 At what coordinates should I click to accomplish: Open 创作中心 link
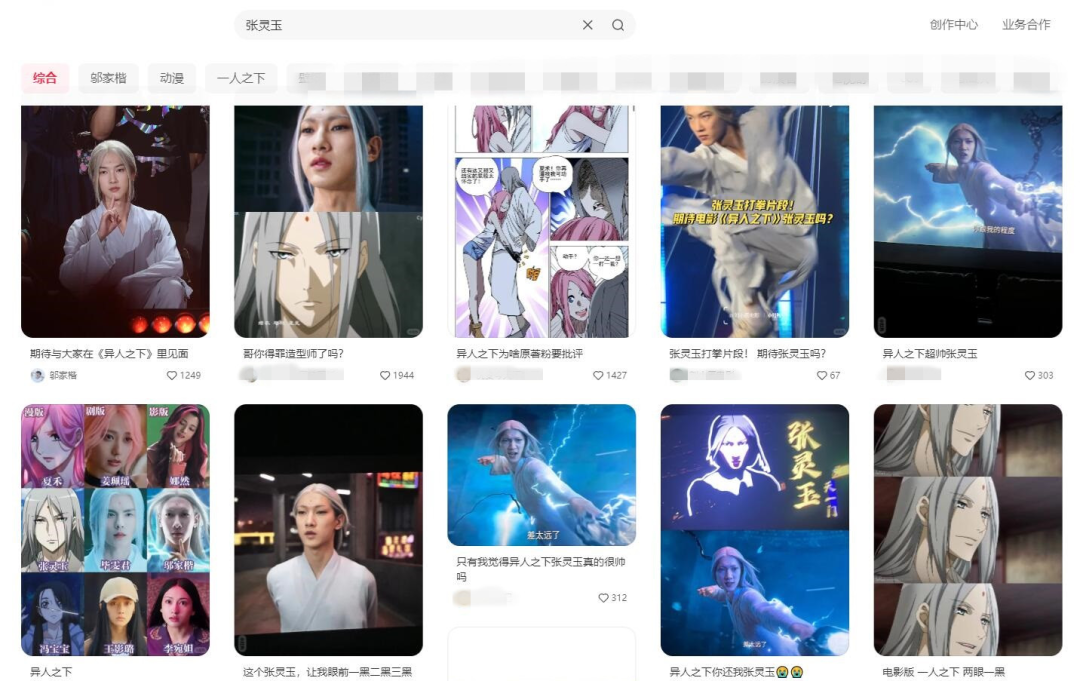tap(953, 25)
